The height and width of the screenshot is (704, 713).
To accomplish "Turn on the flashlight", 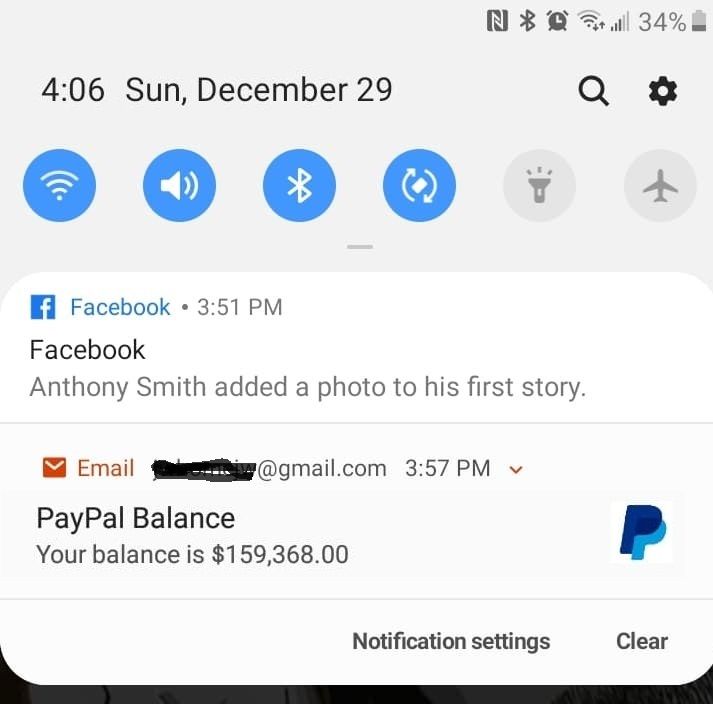I will 539,185.
